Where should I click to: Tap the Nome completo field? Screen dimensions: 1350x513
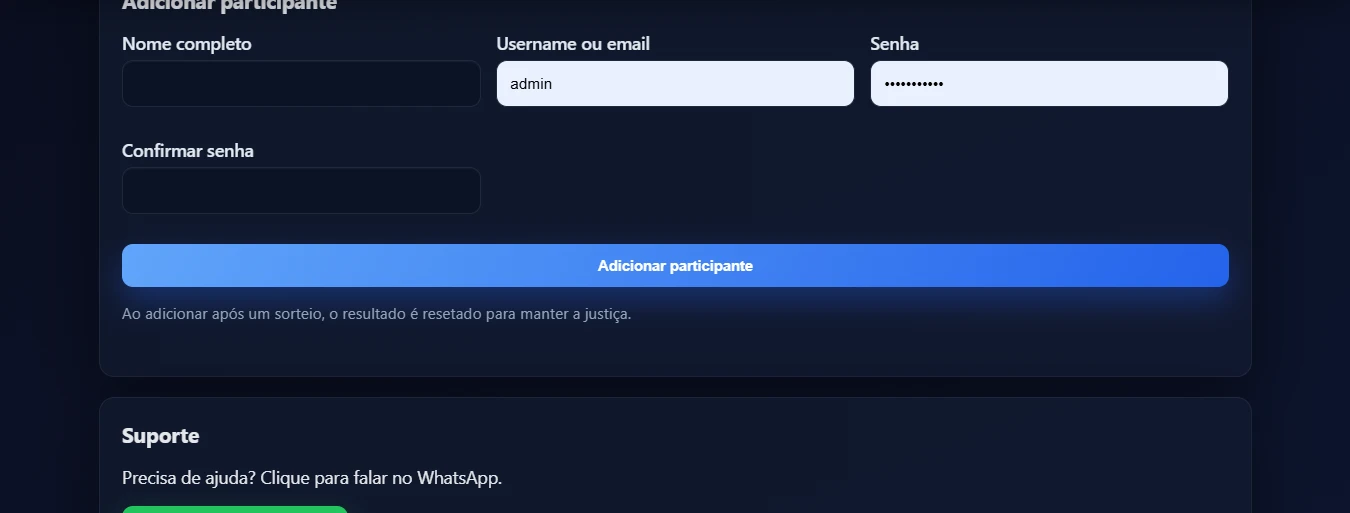[301, 84]
